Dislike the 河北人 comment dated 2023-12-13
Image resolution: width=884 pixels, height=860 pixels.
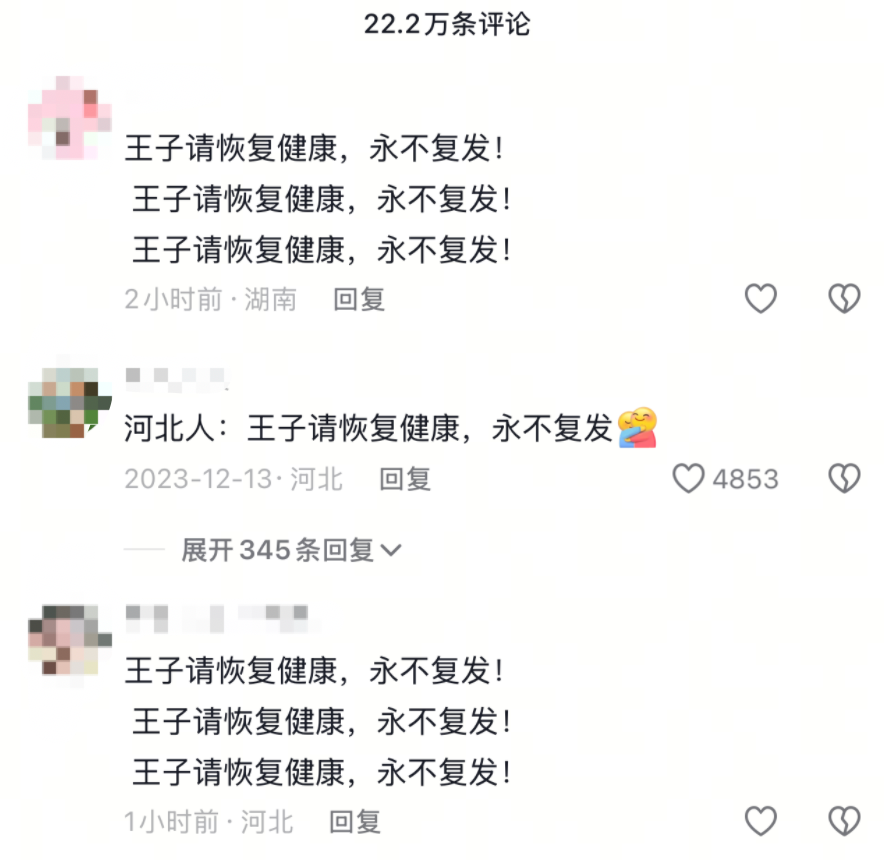(x=845, y=479)
